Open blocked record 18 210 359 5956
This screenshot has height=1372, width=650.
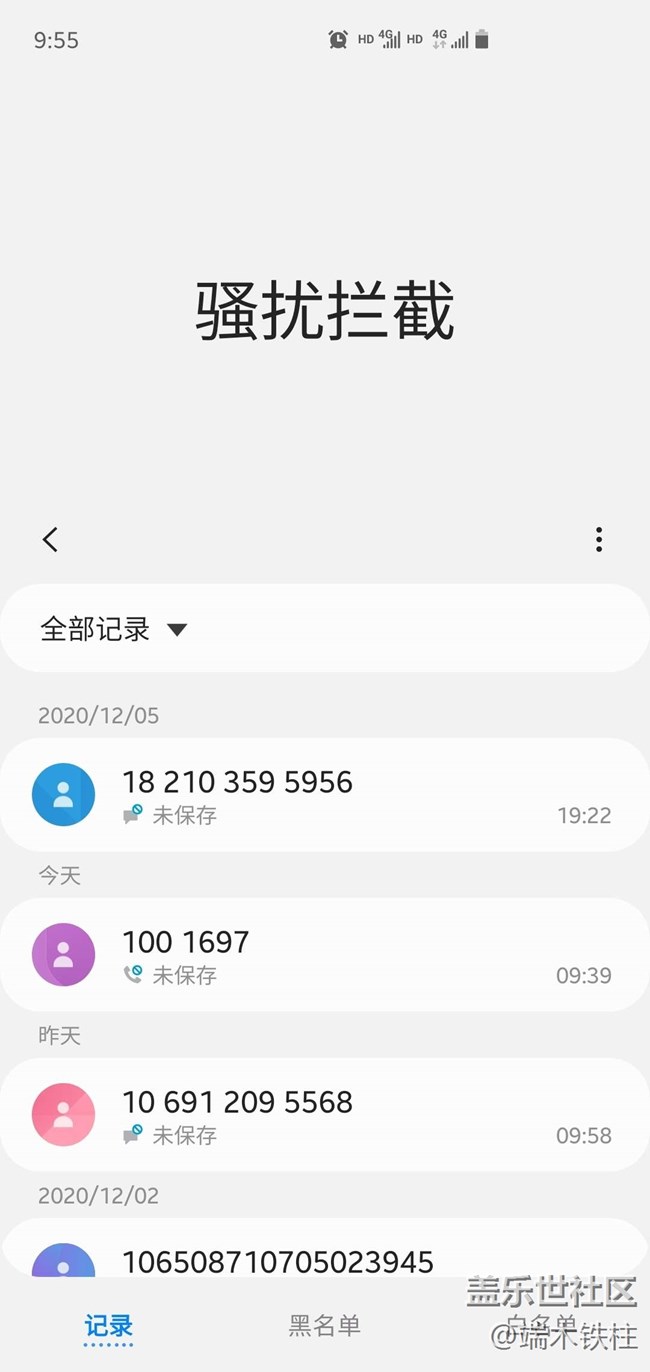[x=324, y=796]
